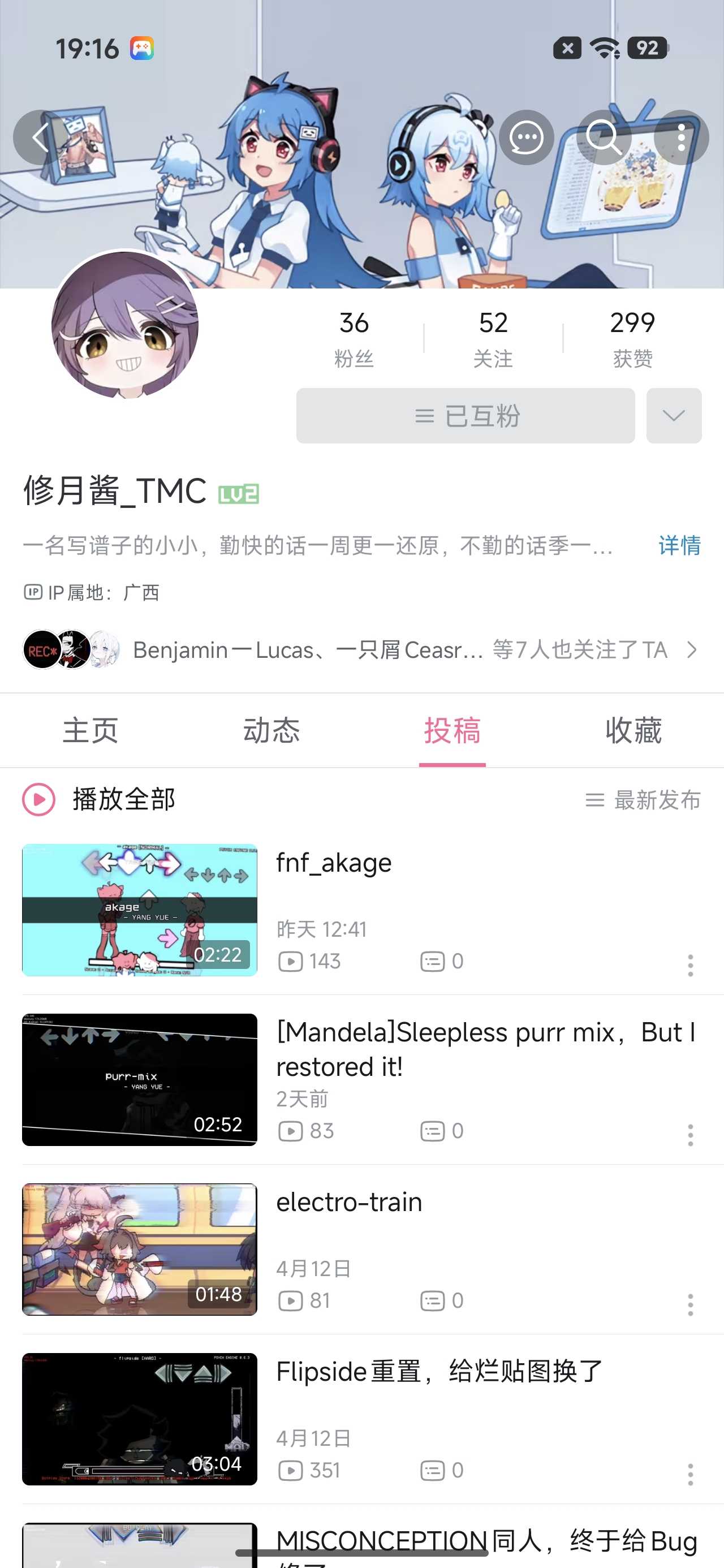724x1568 pixels.
Task: Expand the dropdown next to 已互粉
Action: (674, 416)
